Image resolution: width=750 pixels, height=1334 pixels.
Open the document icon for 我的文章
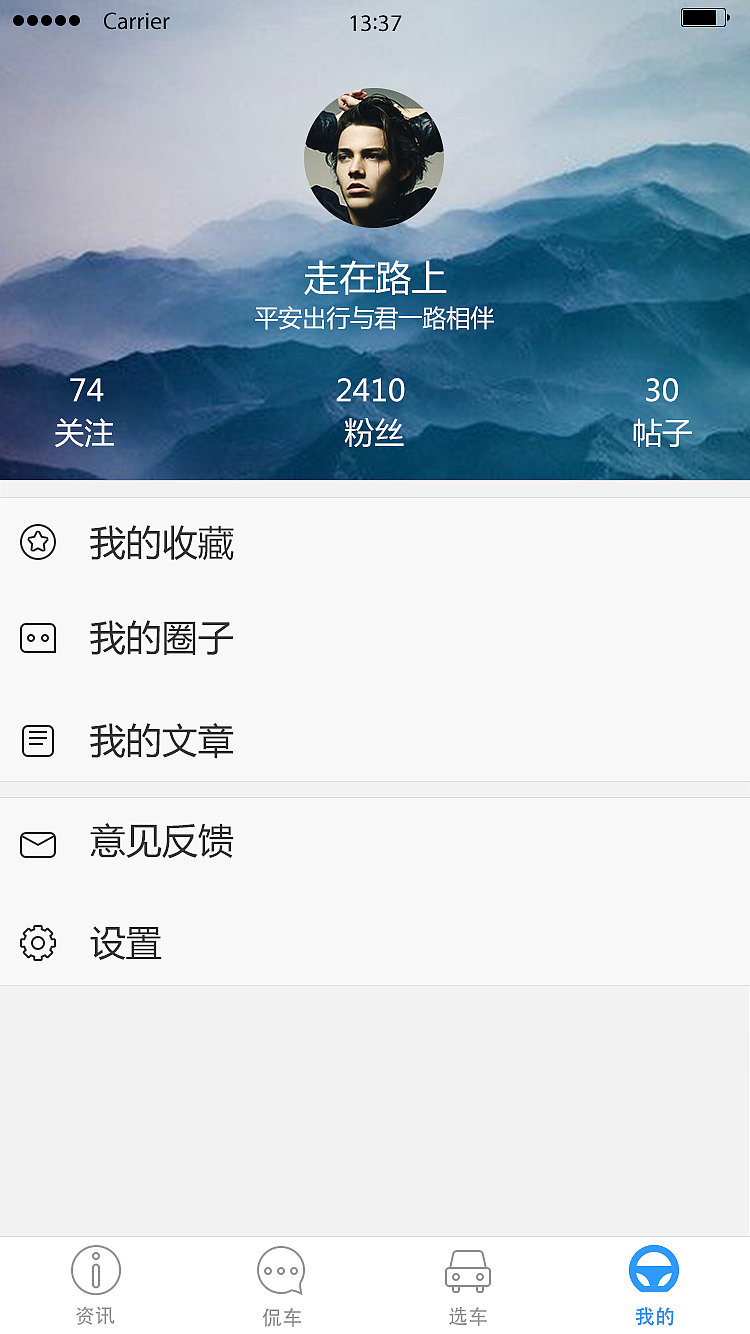point(38,741)
